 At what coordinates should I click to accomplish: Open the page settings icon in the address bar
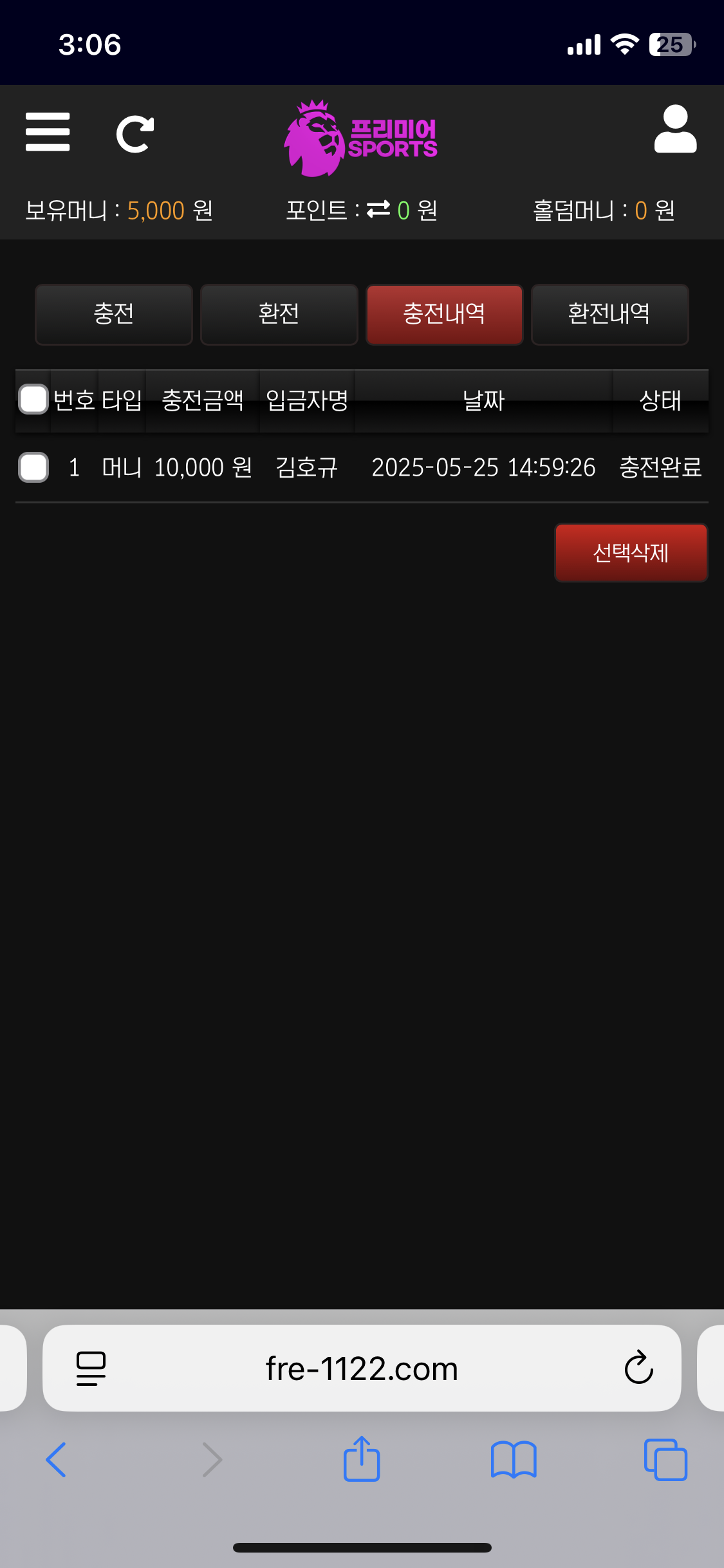(91, 1368)
